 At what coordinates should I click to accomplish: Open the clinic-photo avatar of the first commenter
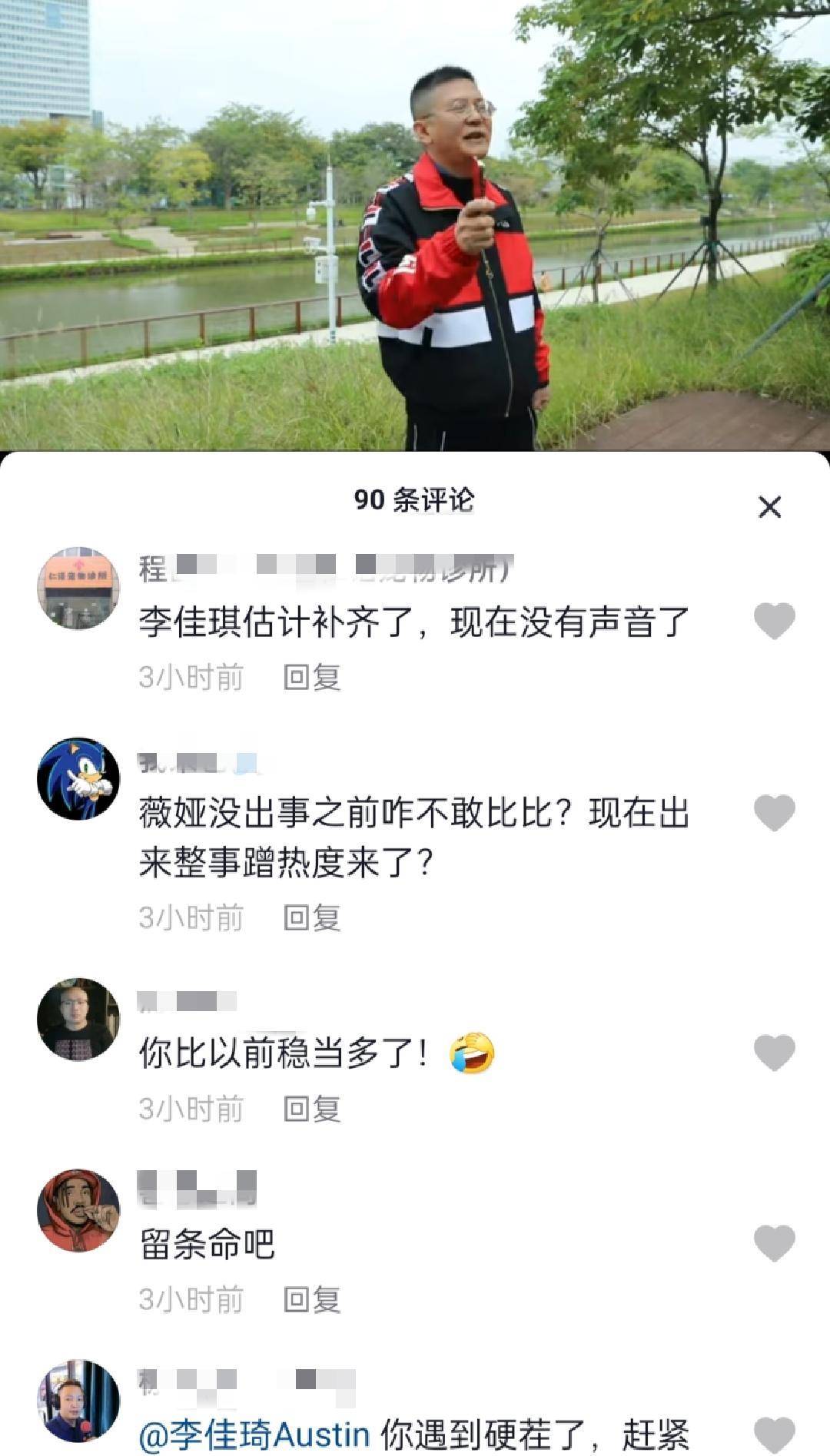78,588
